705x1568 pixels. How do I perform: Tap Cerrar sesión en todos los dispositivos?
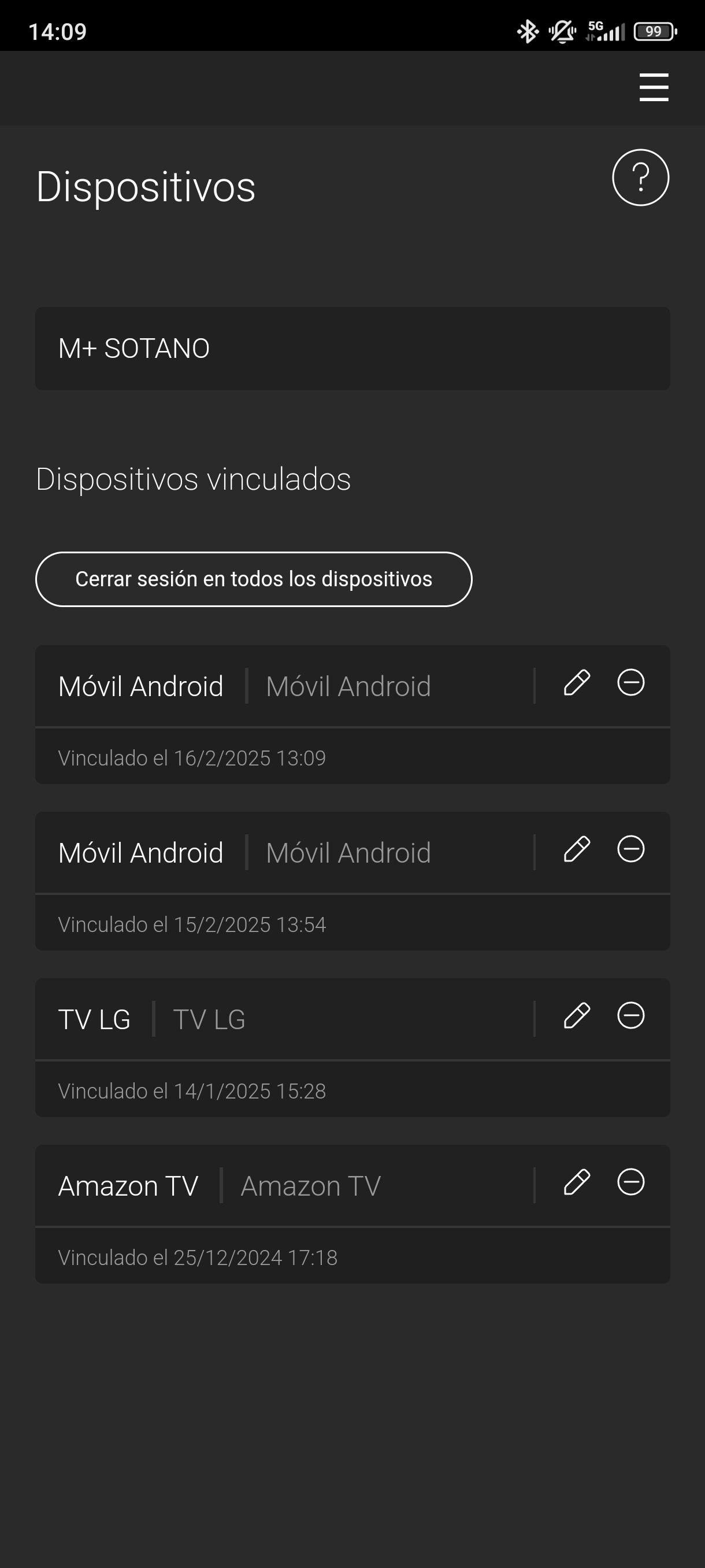pos(254,579)
